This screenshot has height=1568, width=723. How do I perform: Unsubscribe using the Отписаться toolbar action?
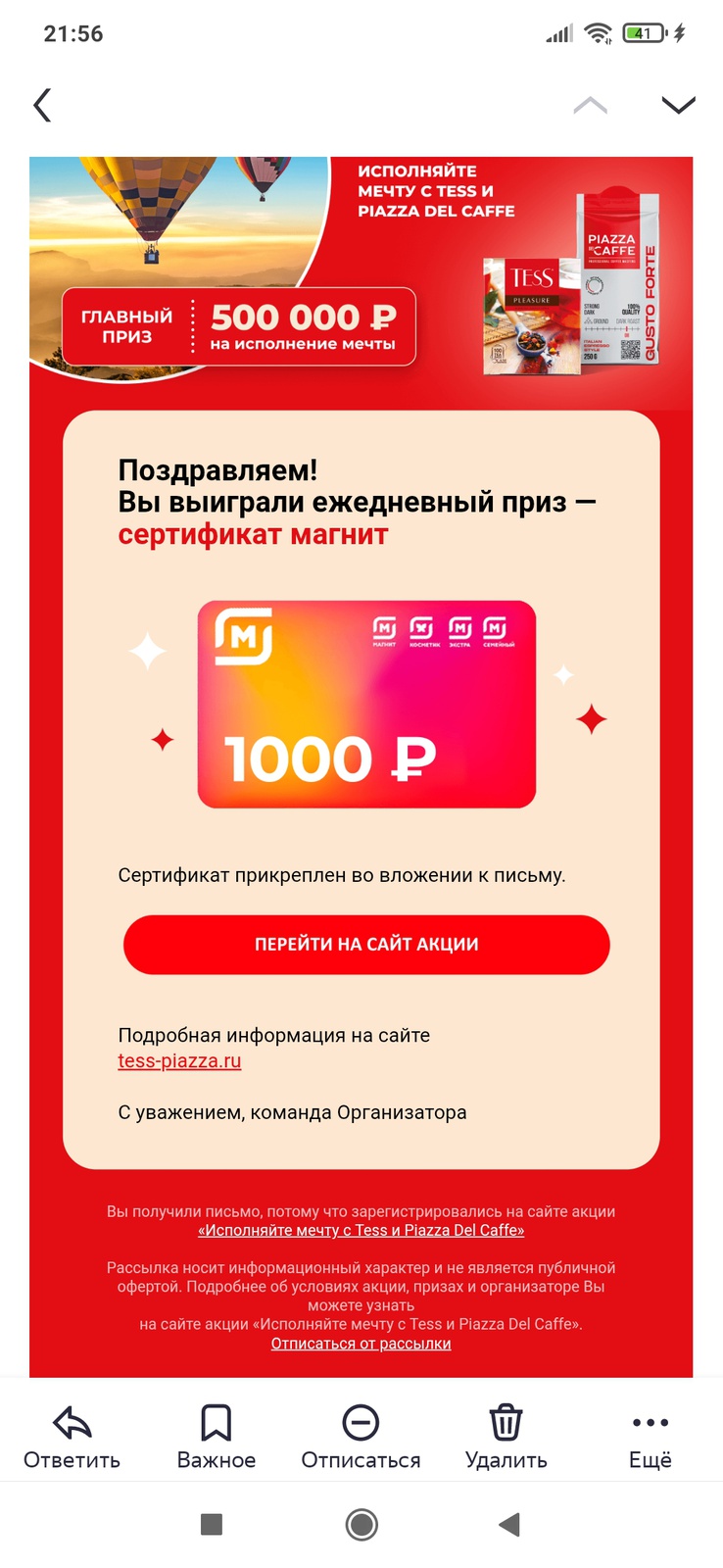click(361, 1436)
